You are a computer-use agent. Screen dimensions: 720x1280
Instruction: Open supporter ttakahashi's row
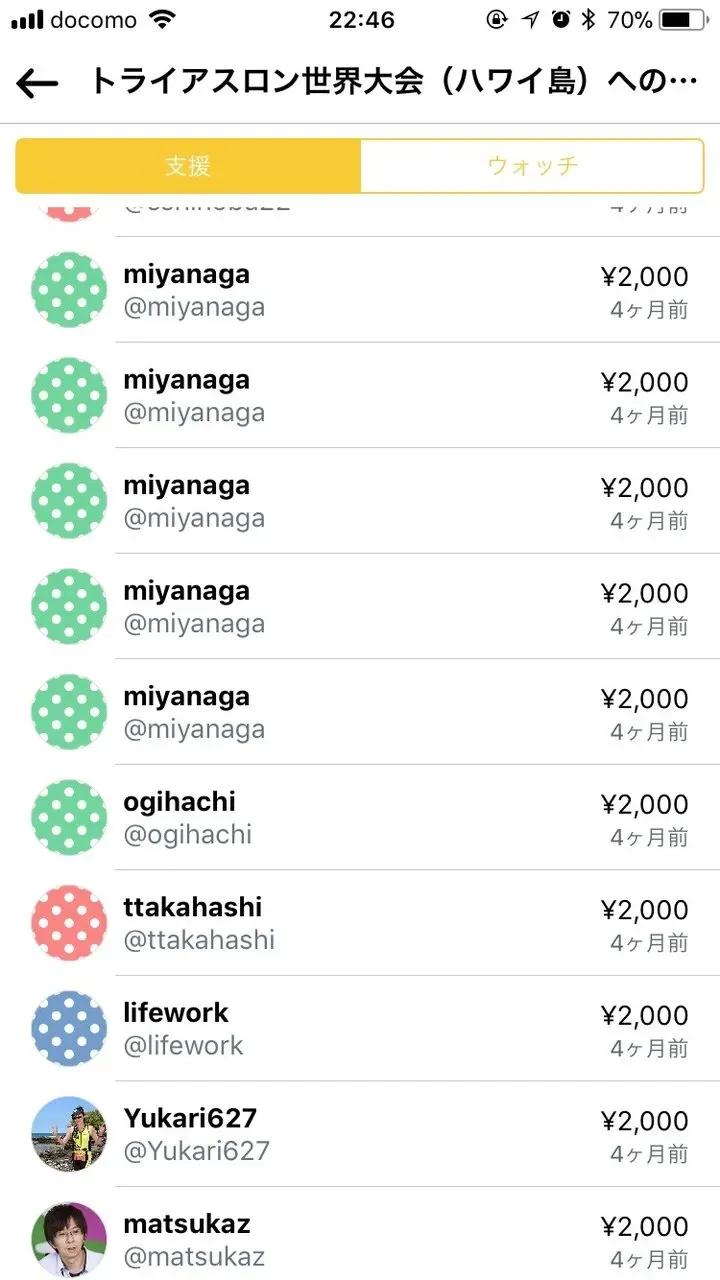360,923
